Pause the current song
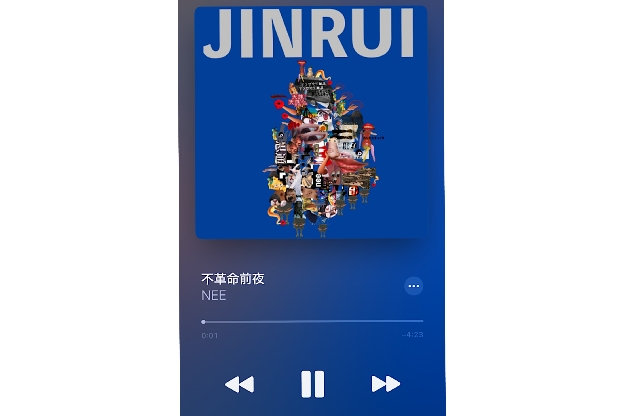Viewport: 625px width, 416px height. (313, 384)
